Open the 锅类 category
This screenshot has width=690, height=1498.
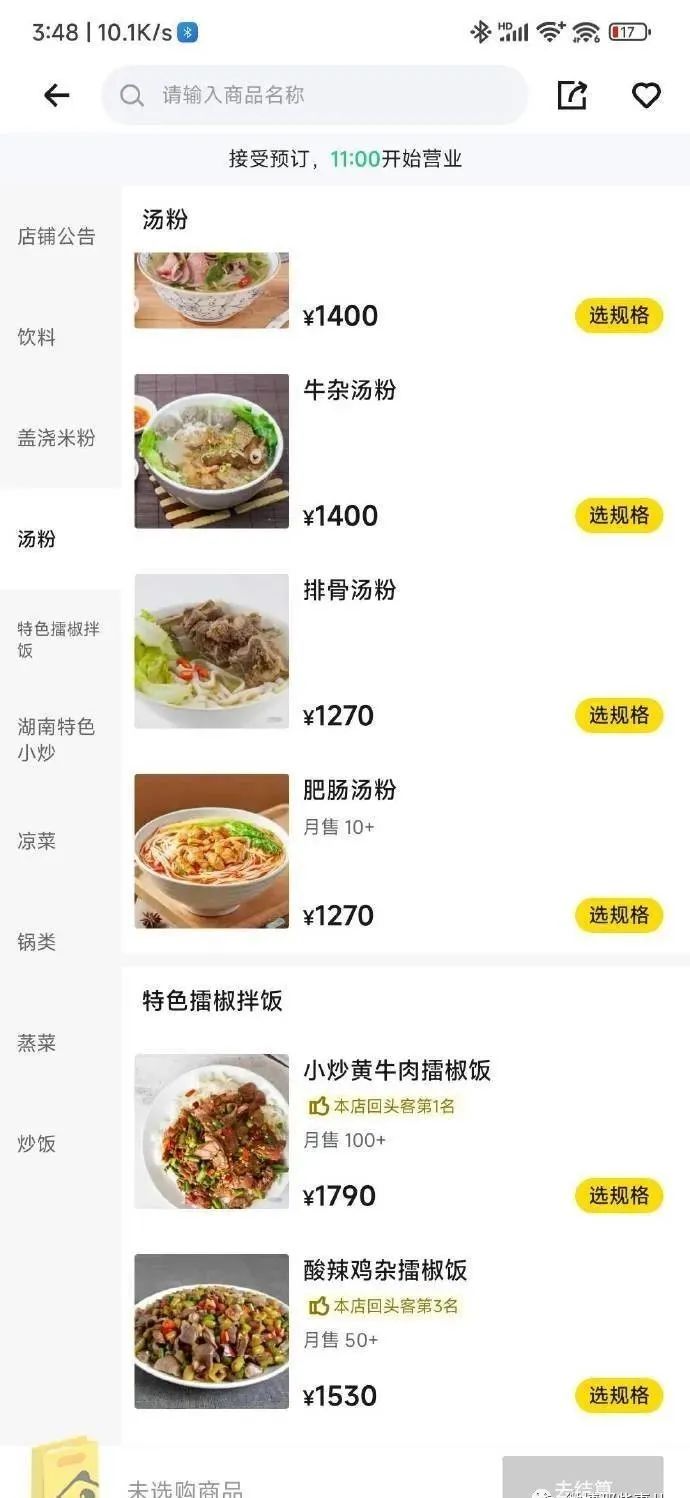[37, 942]
